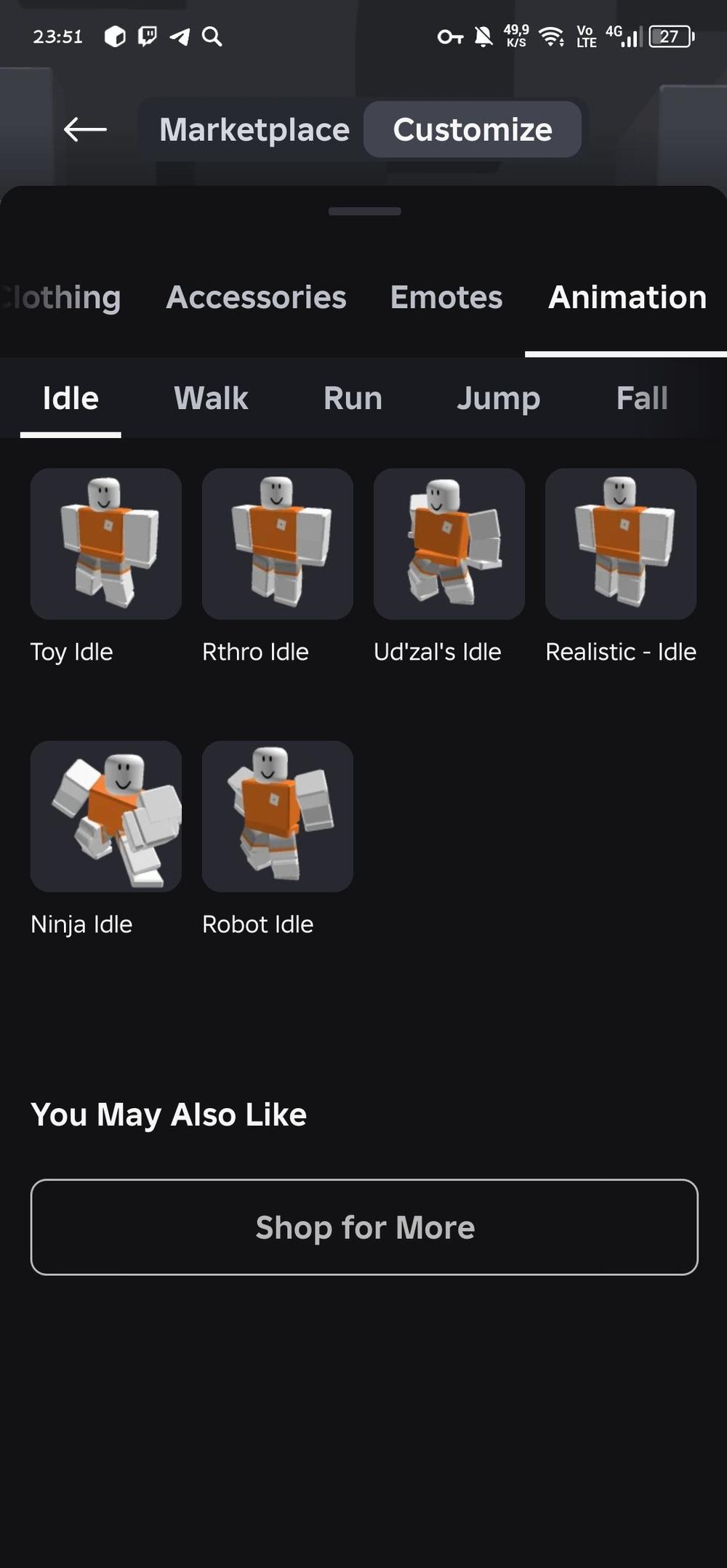Pick the Realistic - Idle animation

[x=621, y=543]
